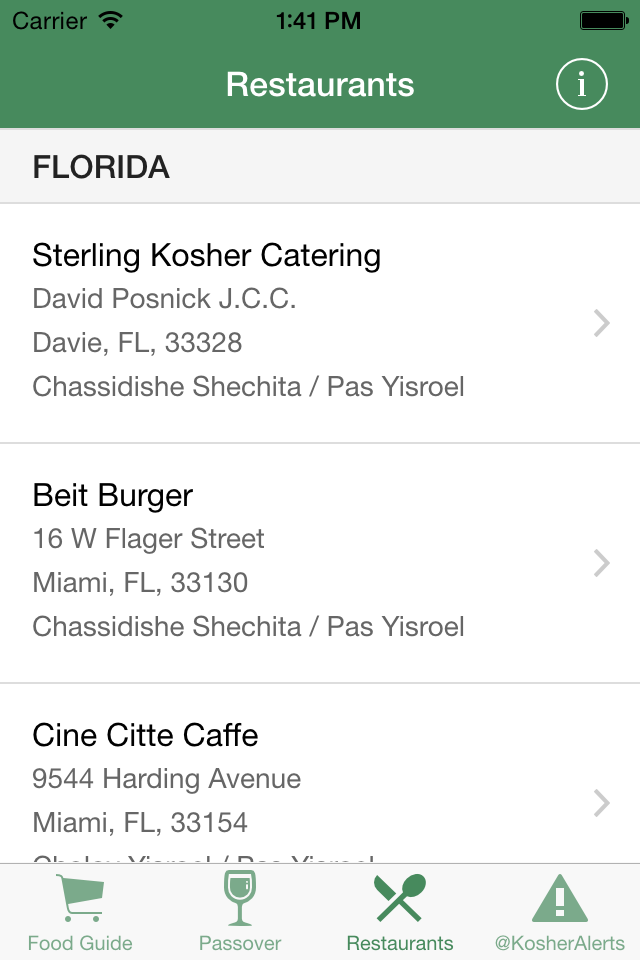Viewport: 640px width, 960px height.
Task: Open Sterling Kosher Catering details
Action: coord(320,322)
